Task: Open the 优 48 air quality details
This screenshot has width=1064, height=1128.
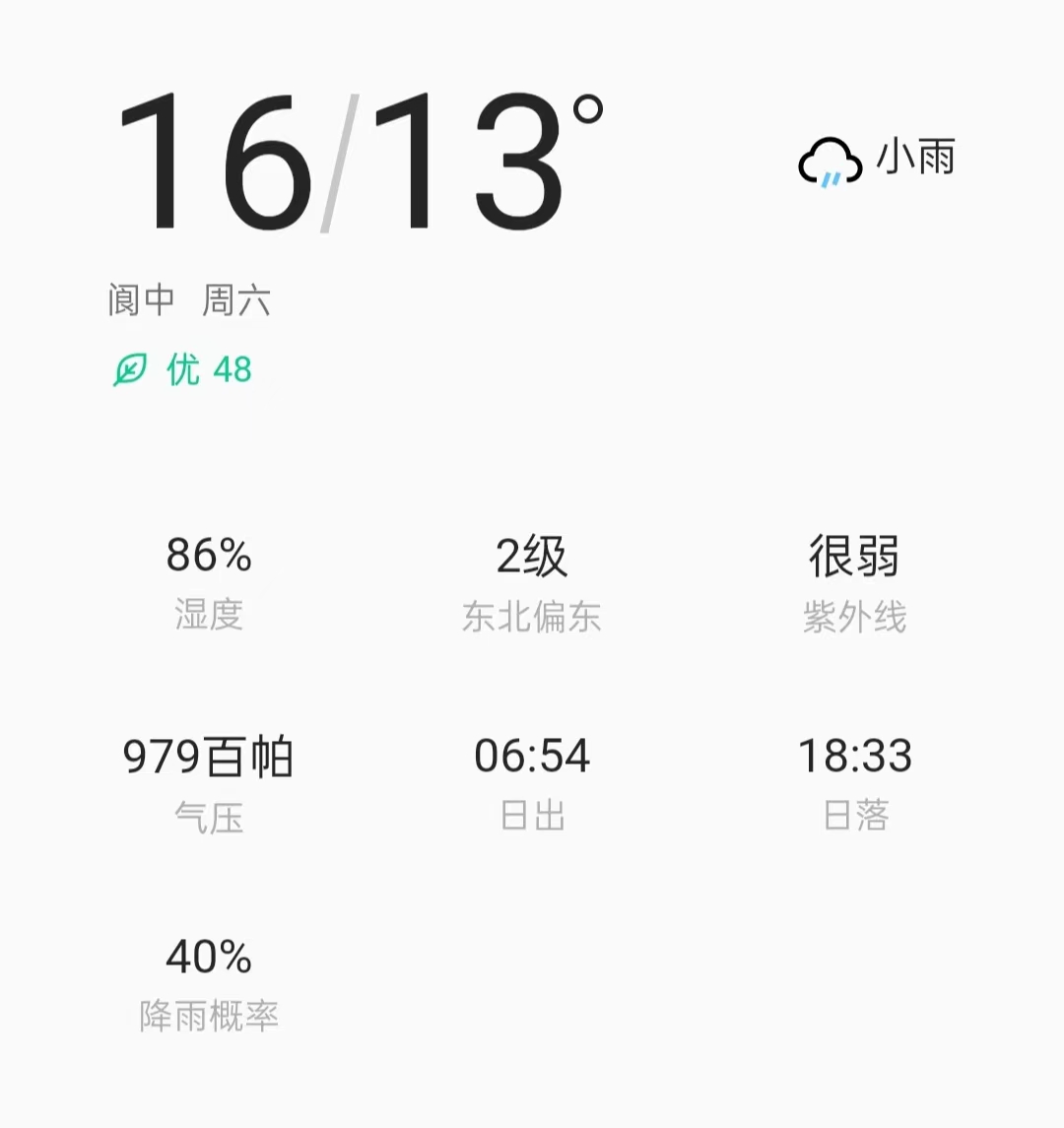Action: (x=184, y=370)
